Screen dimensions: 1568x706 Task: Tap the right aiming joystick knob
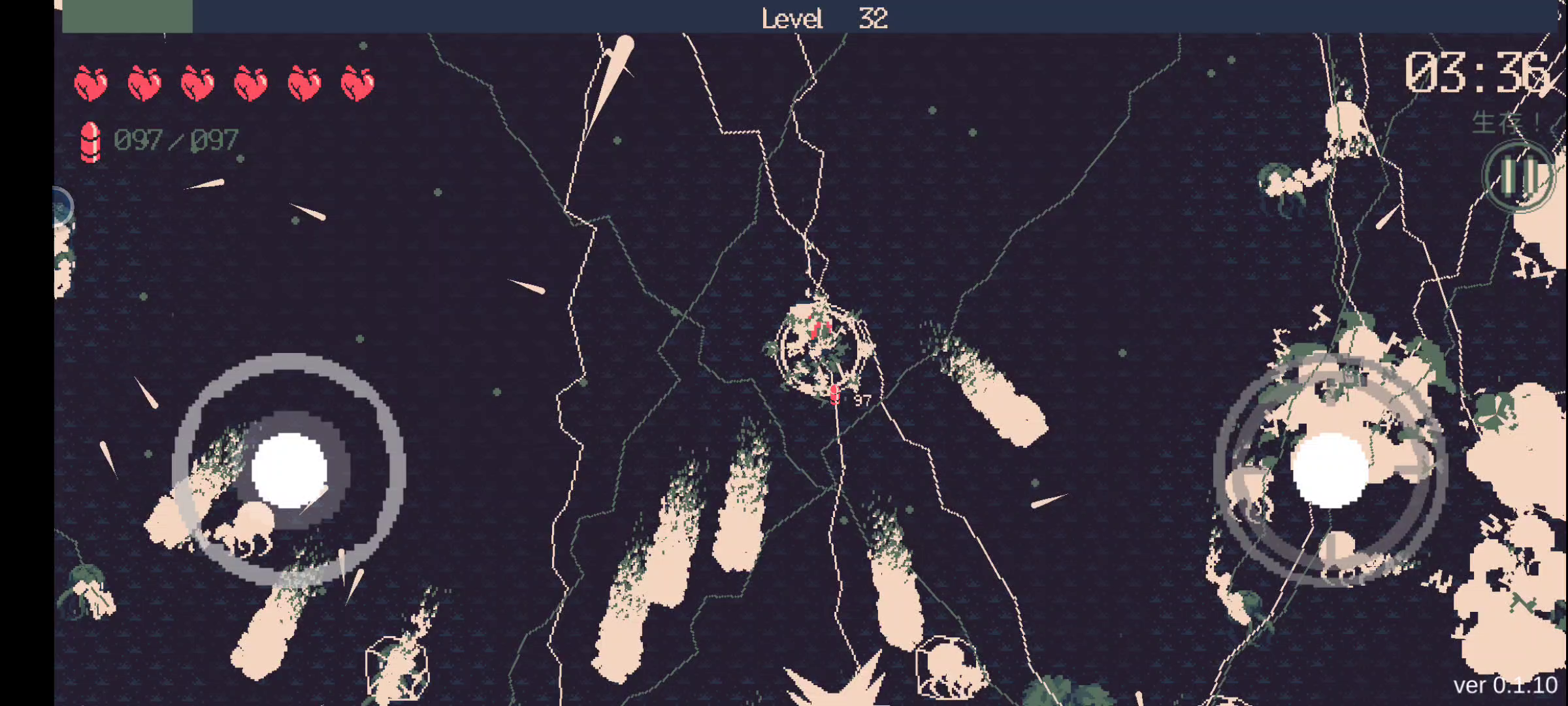[x=1330, y=470]
